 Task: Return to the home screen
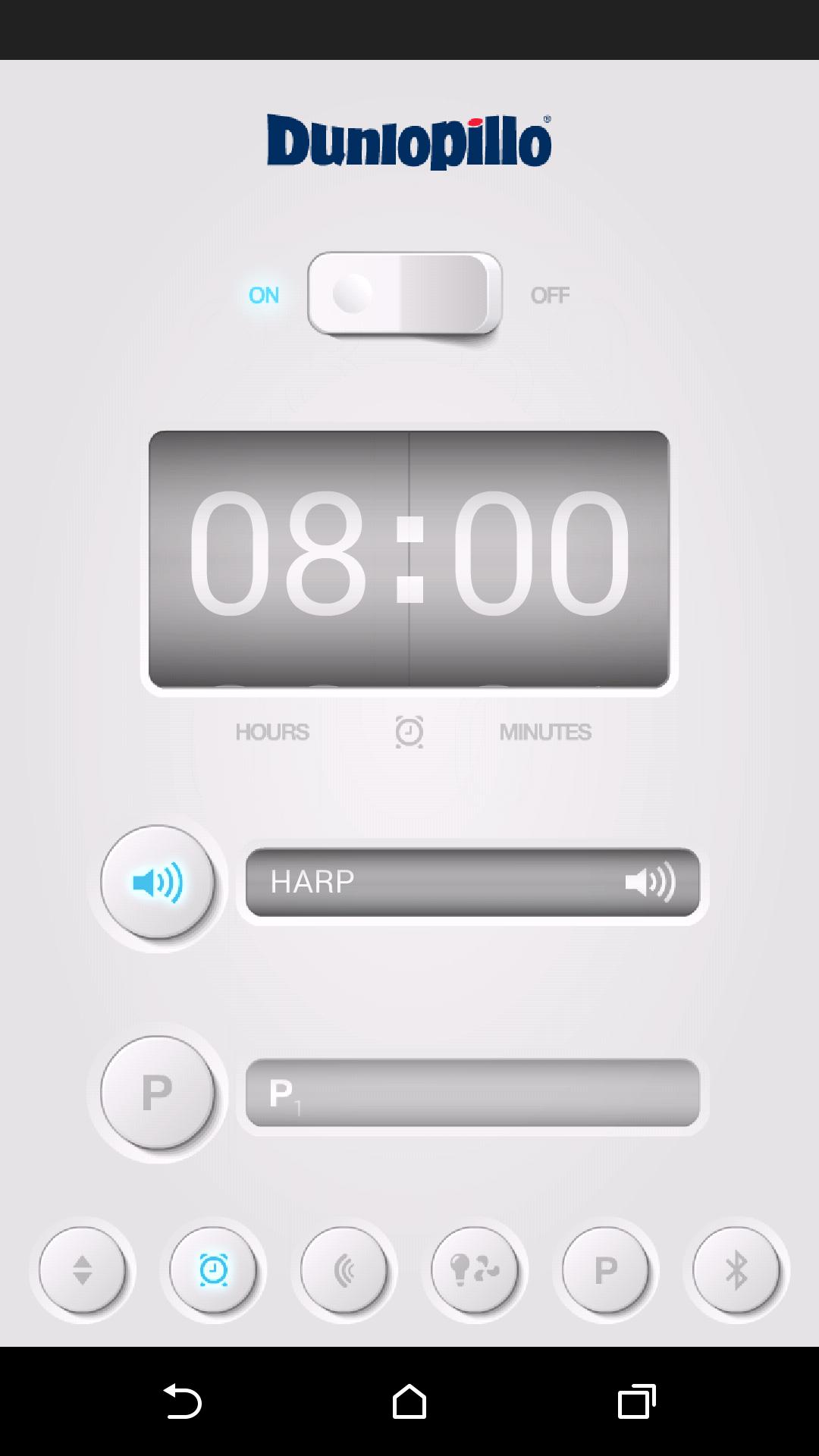tap(409, 1401)
